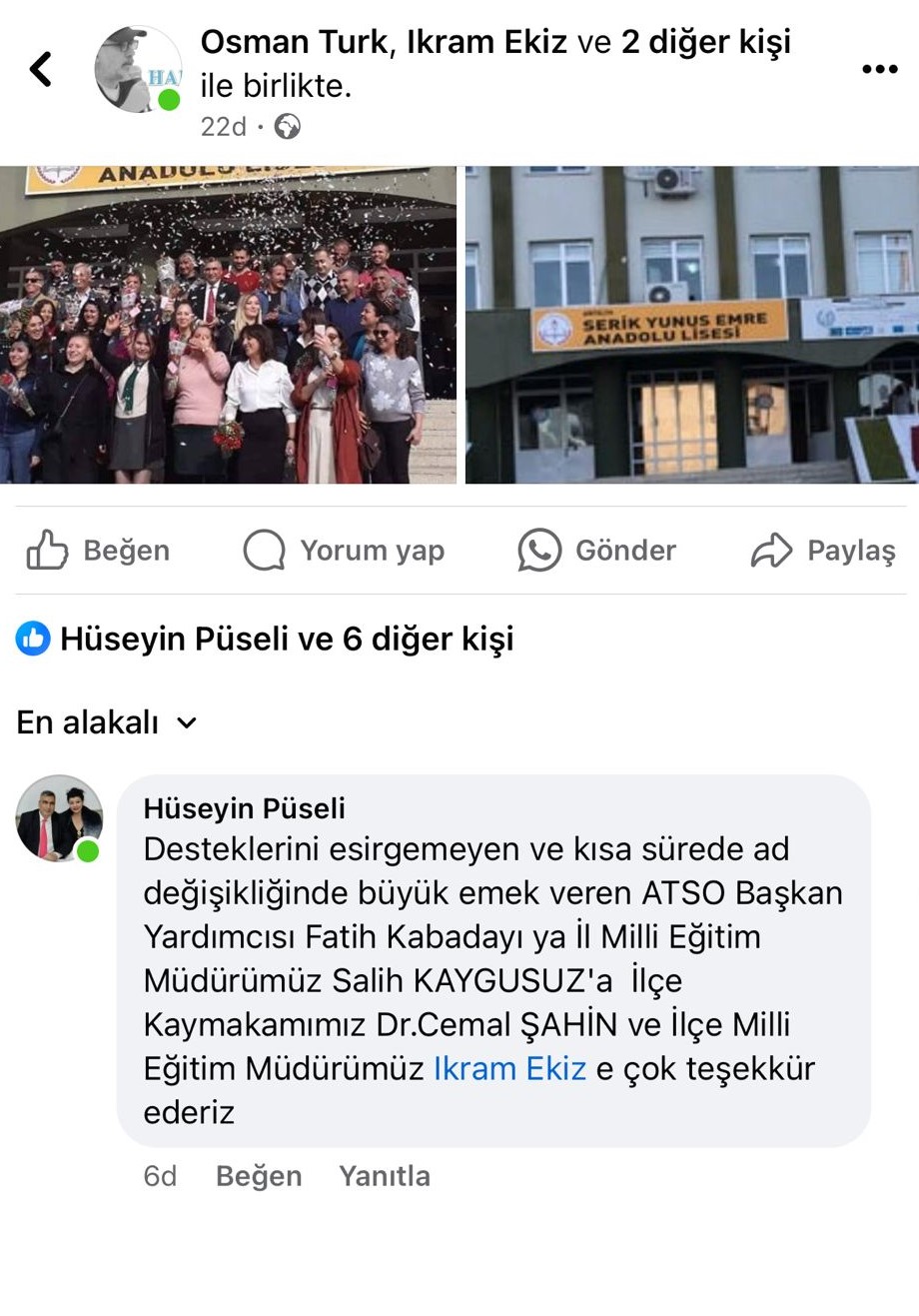The height and width of the screenshot is (1316, 919).
Task: Open Ikram Ekiz's profile from post header
Action: point(485,42)
